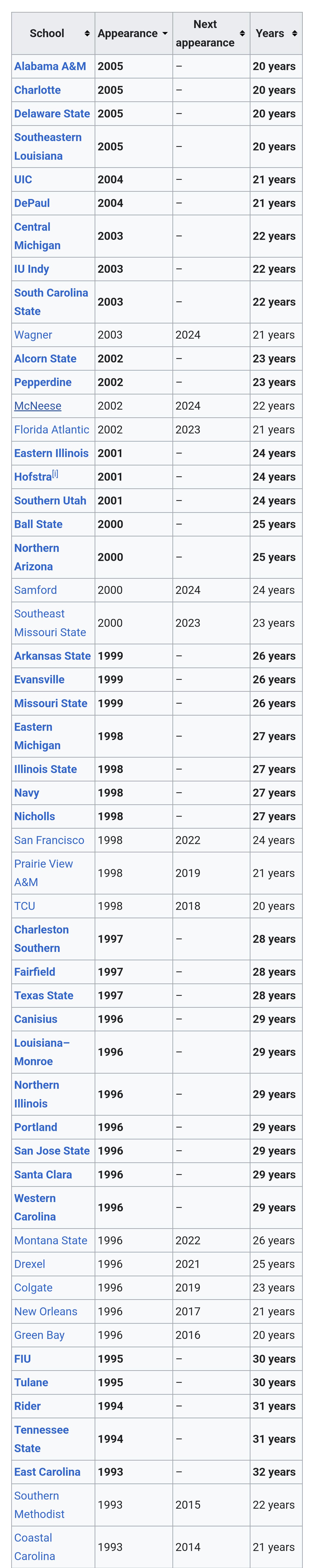Open the Green Bay link

point(39,1335)
